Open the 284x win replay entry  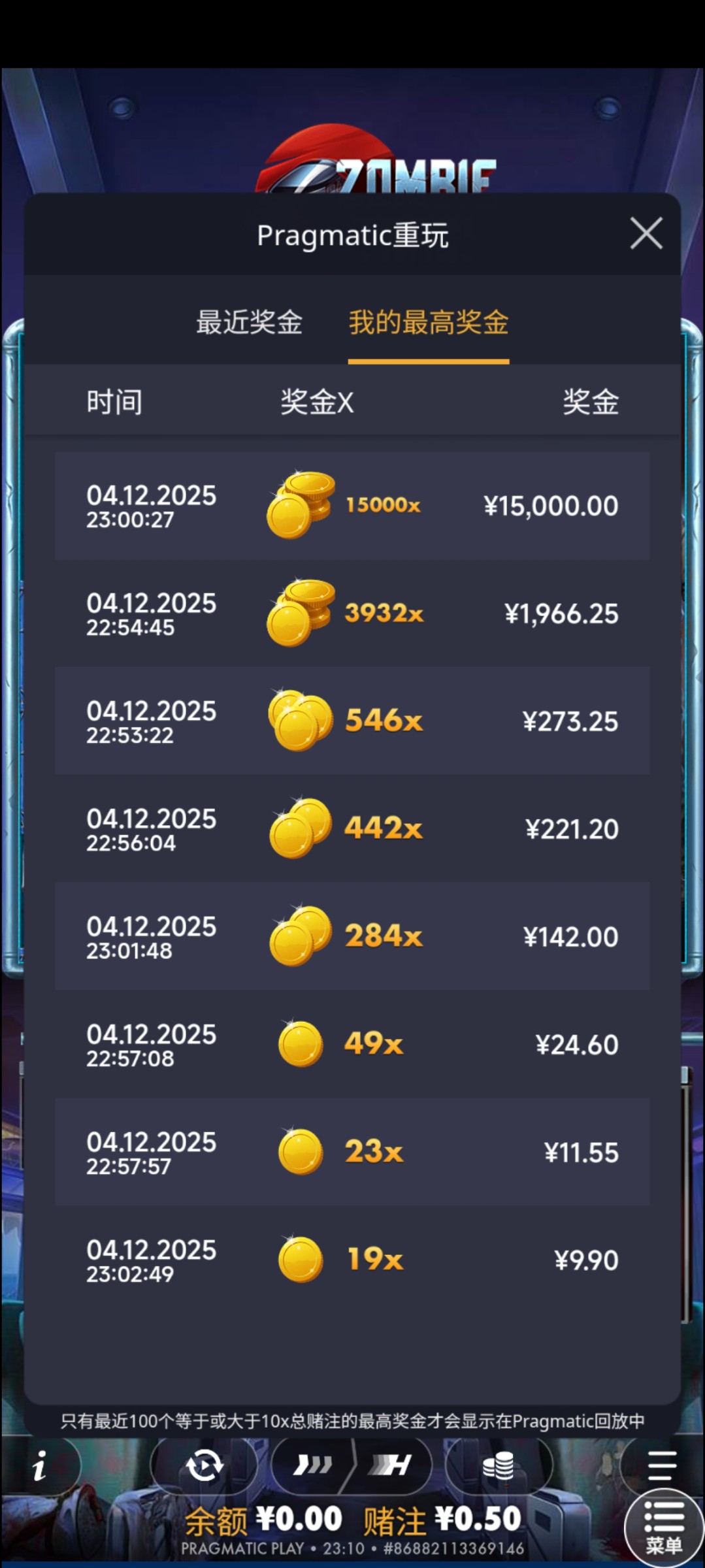click(x=352, y=936)
